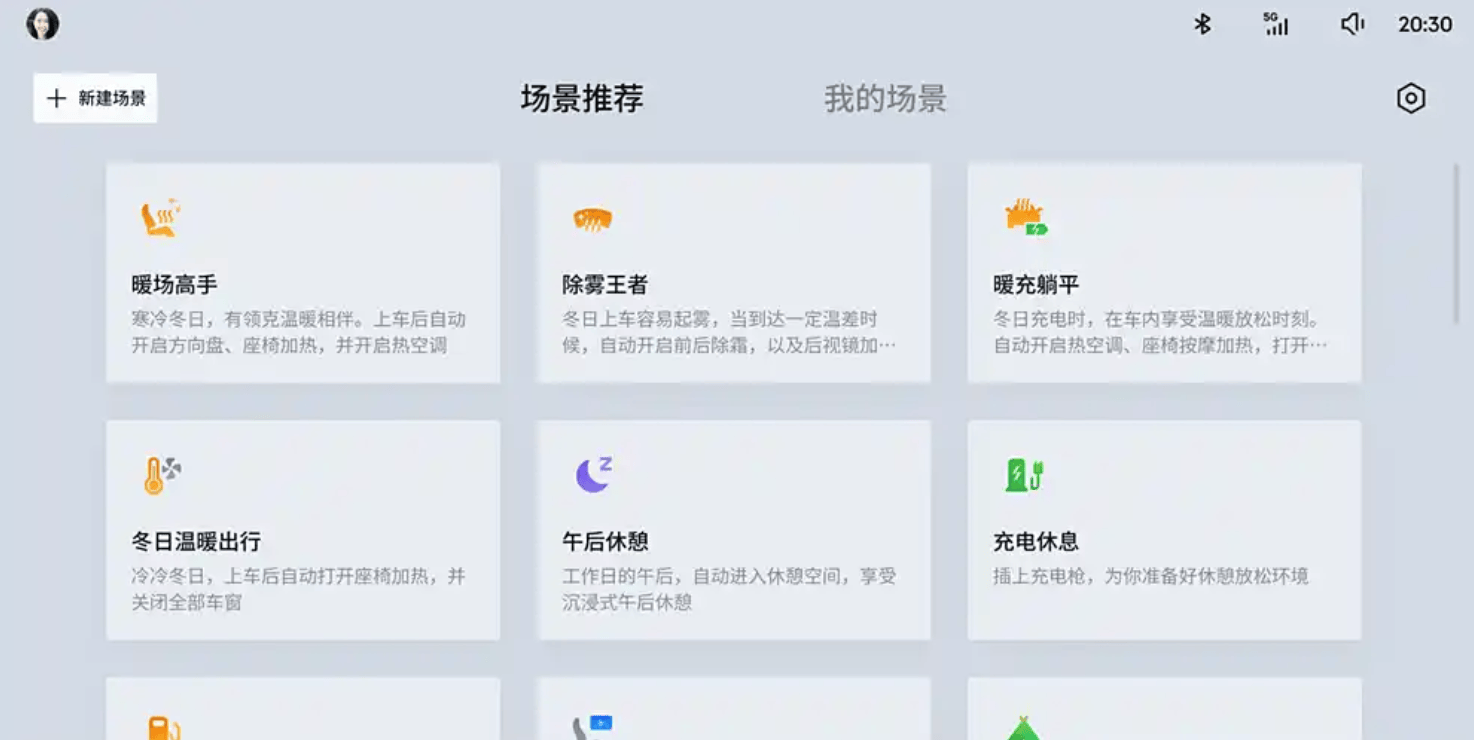Select the 场景推荐 tab
The image size is (1474, 740).
click(x=582, y=98)
